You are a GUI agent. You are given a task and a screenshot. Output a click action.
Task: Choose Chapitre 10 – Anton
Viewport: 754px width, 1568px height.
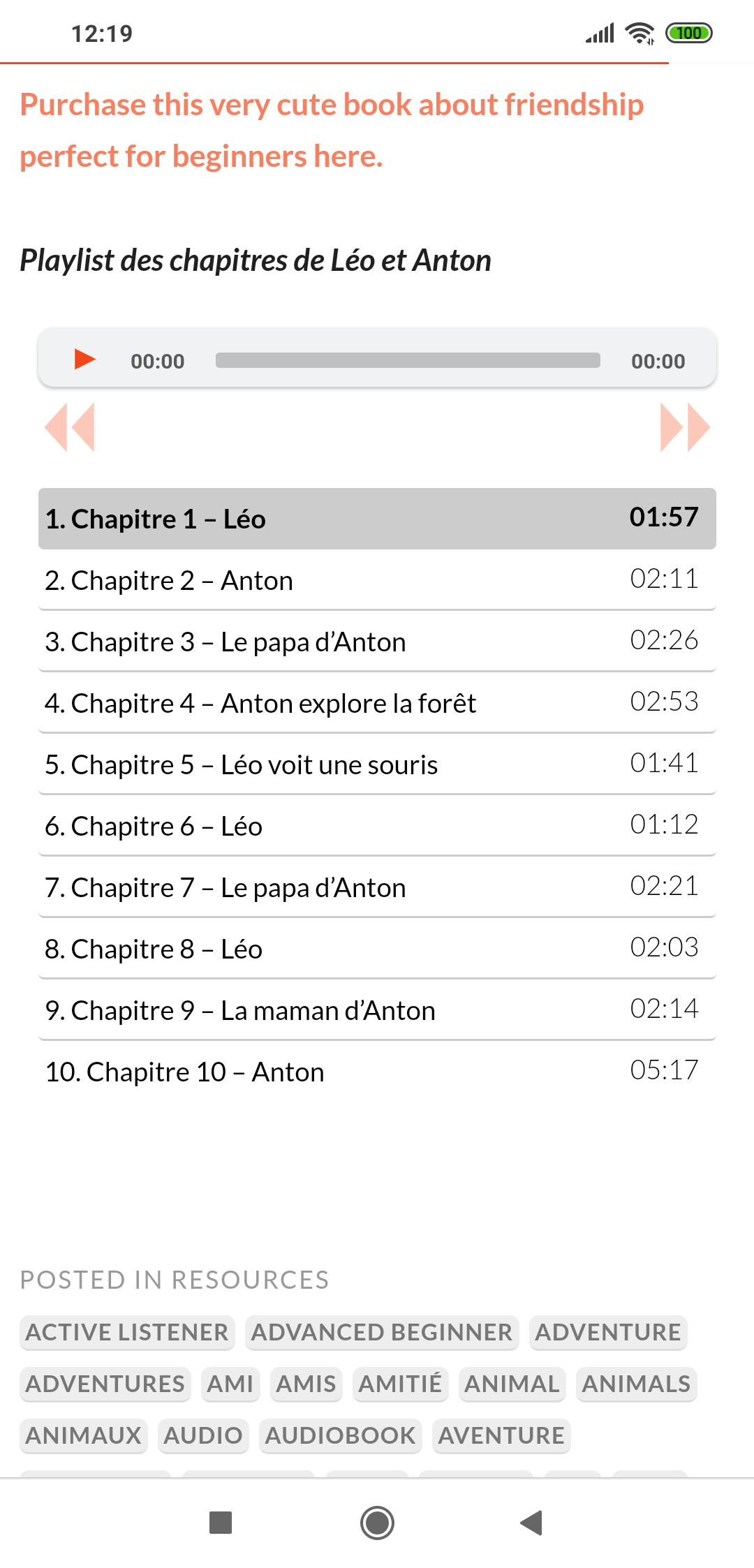click(377, 1072)
